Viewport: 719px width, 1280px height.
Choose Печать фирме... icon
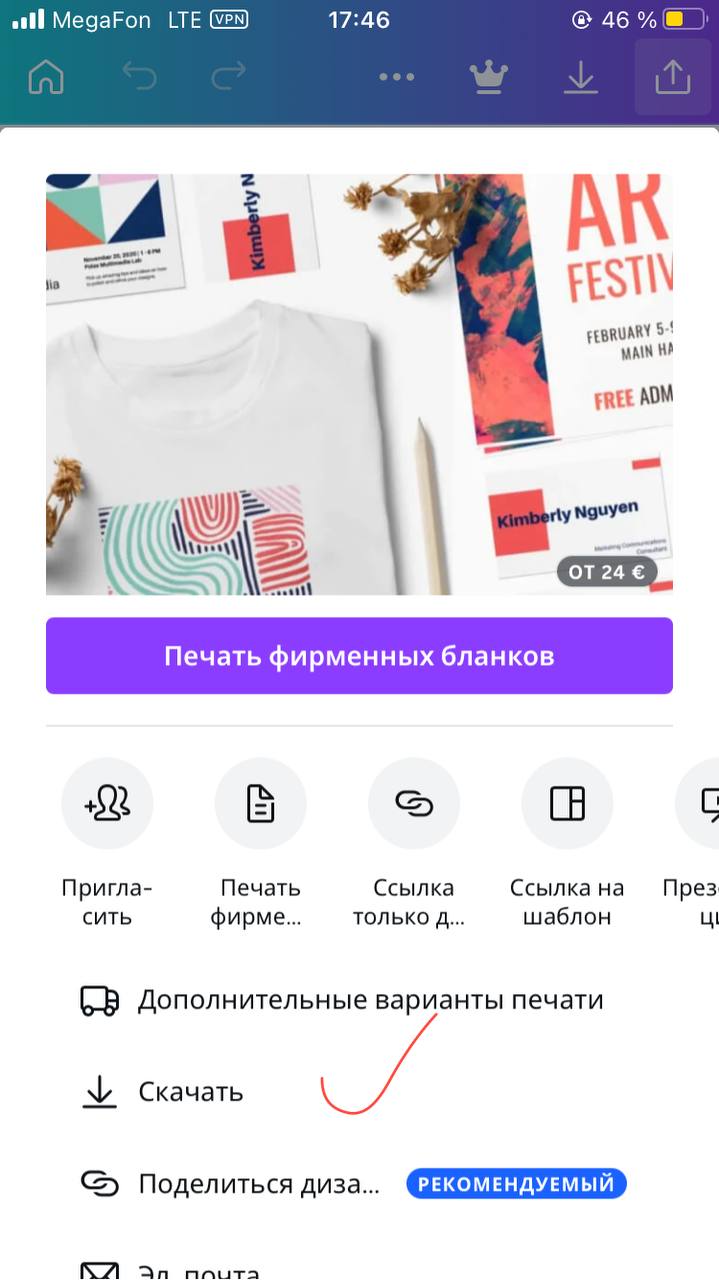260,842
